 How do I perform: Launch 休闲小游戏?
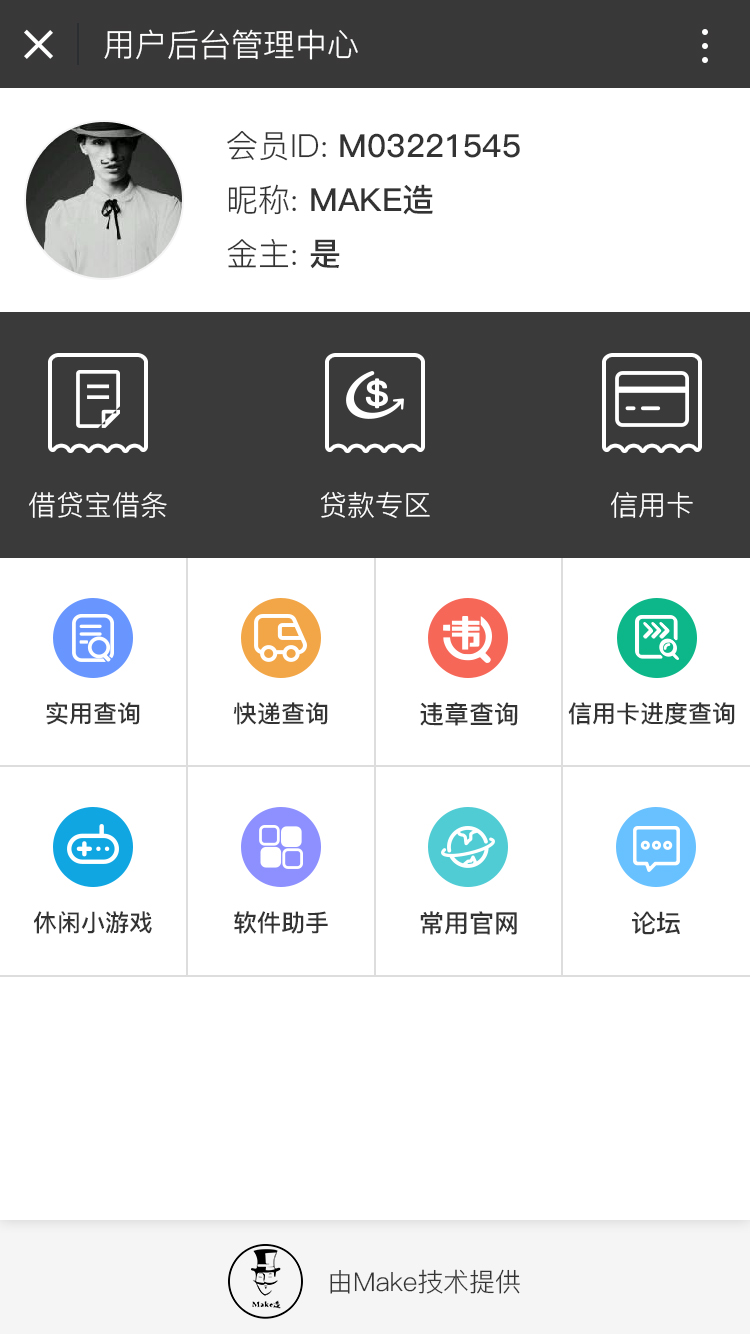[x=93, y=870]
